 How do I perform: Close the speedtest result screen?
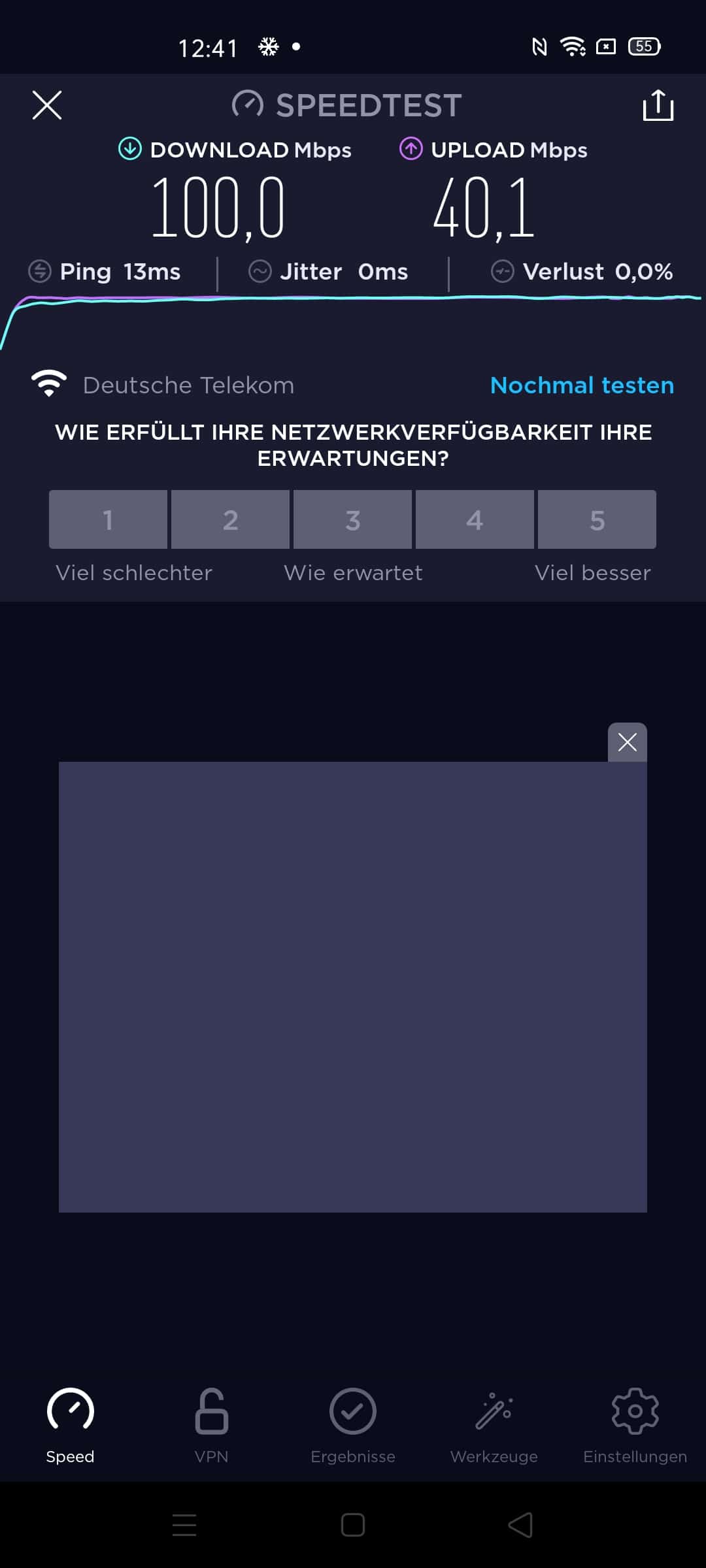(47, 105)
